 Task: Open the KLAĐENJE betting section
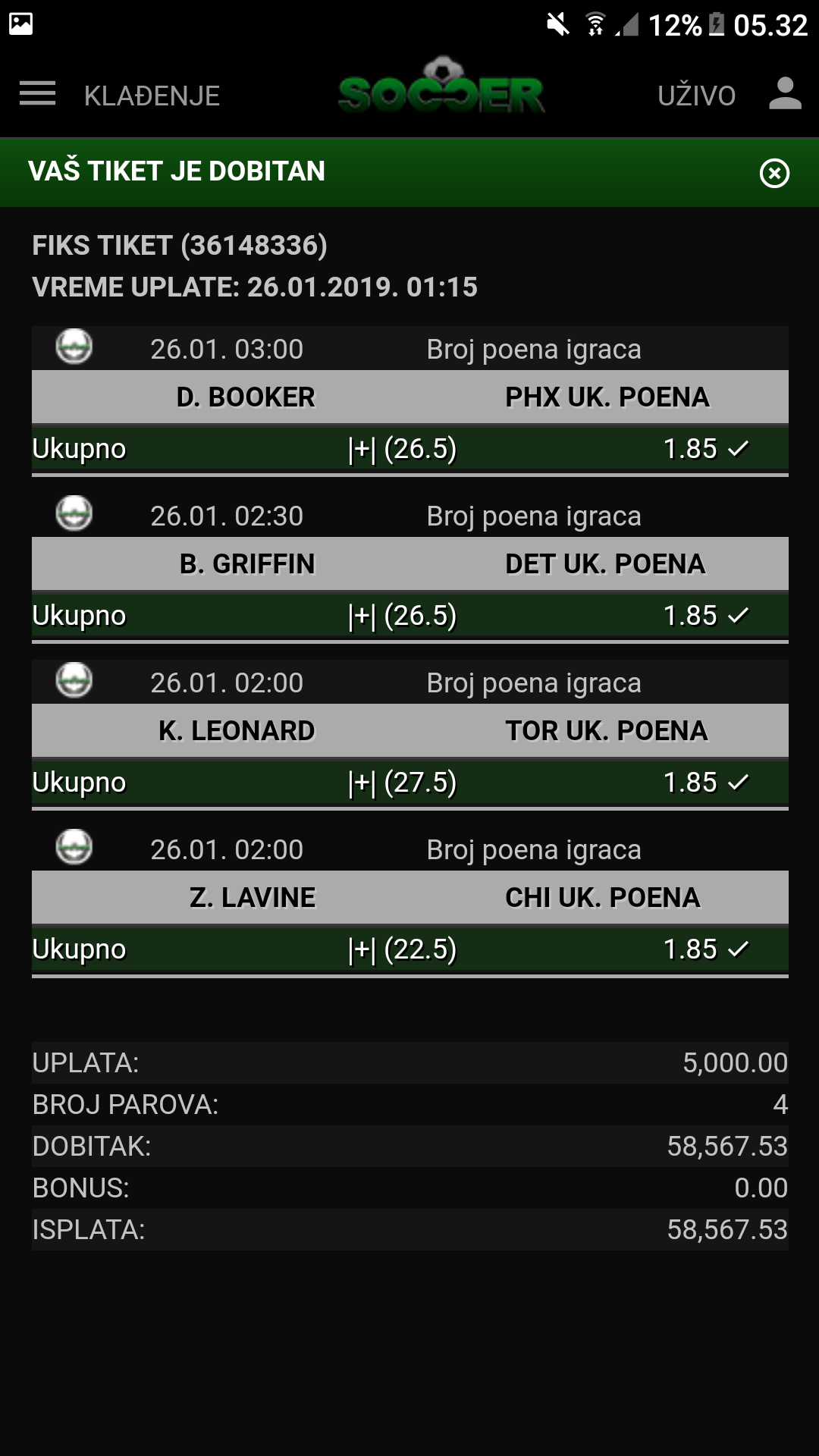[152, 96]
